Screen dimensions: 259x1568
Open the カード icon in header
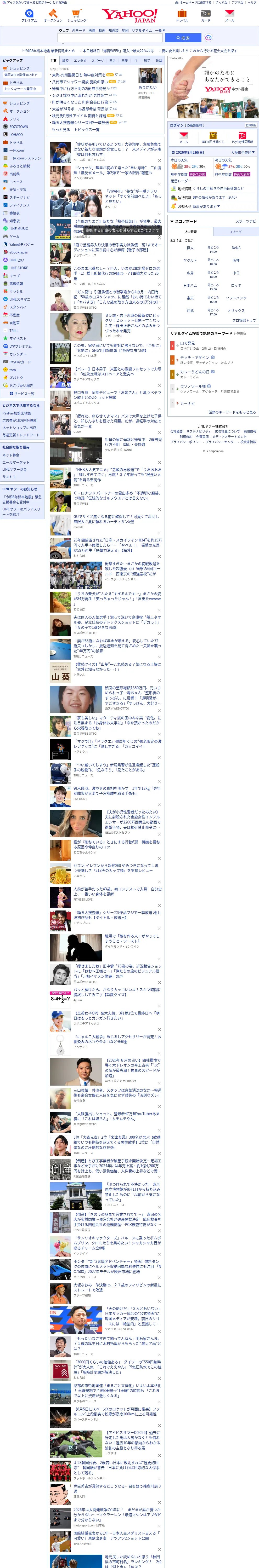[206, 16]
